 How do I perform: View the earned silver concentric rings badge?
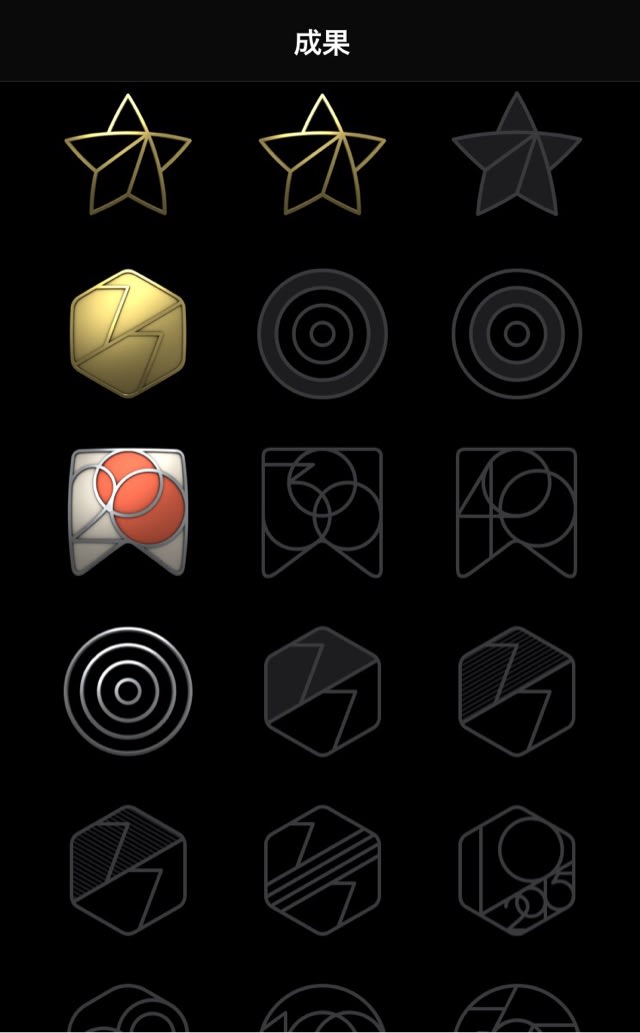[x=128, y=691]
